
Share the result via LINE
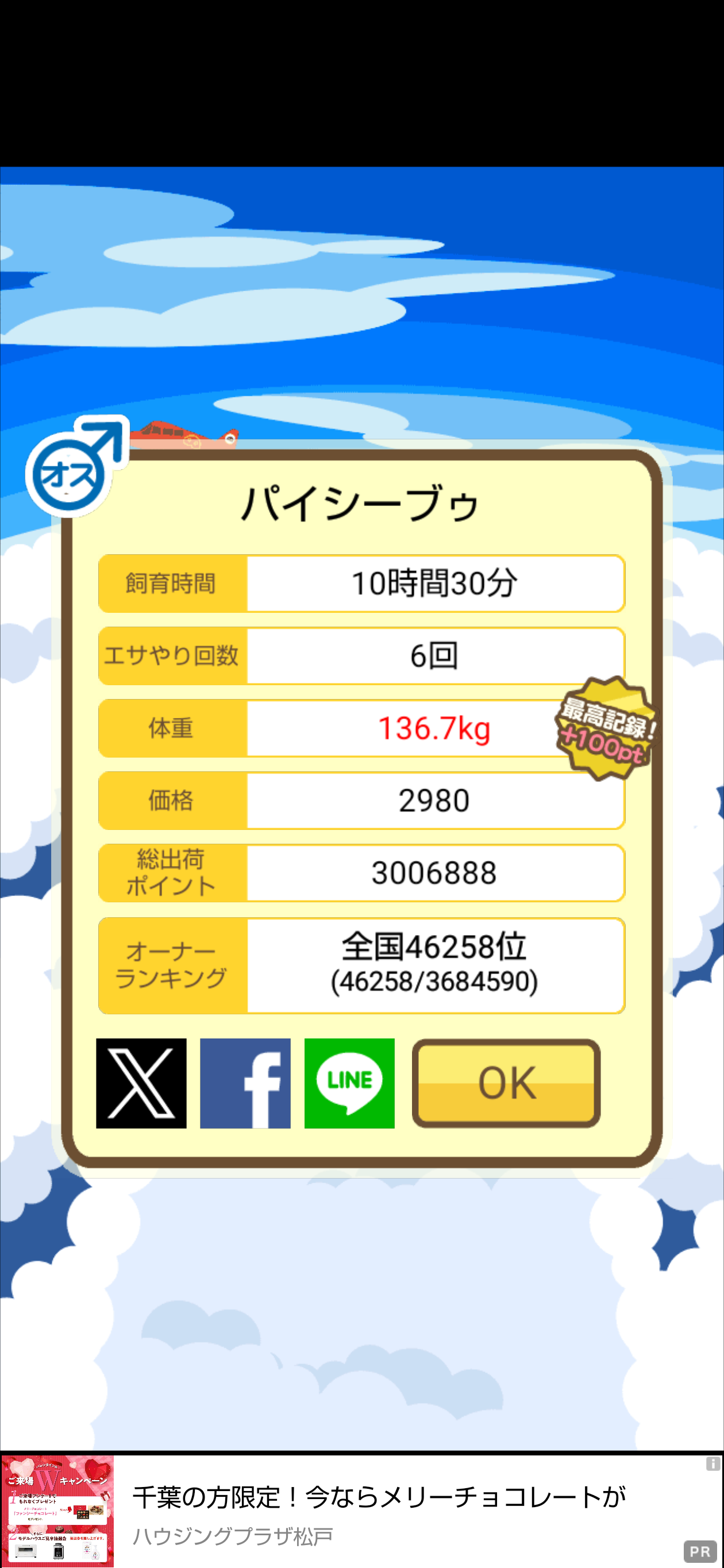[x=349, y=1083]
